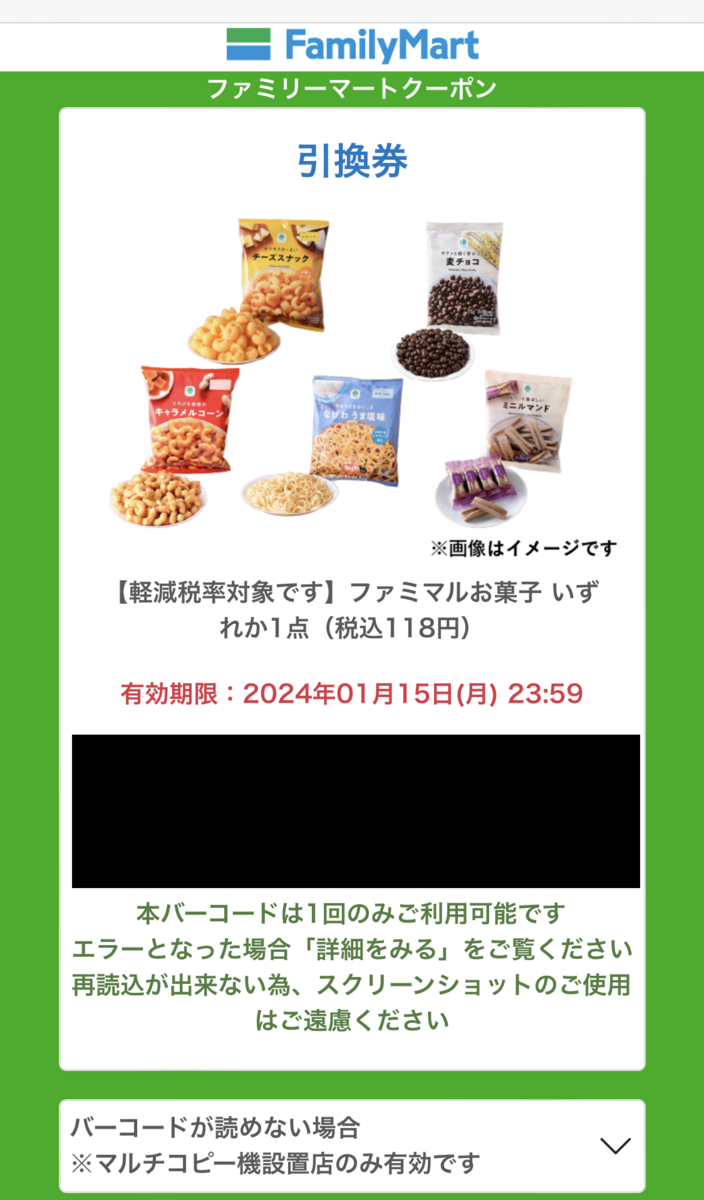Viewport: 704px width, 1200px height.
Task: Expand the バーコードが読めない場合 section
Action: click(x=613, y=1146)
